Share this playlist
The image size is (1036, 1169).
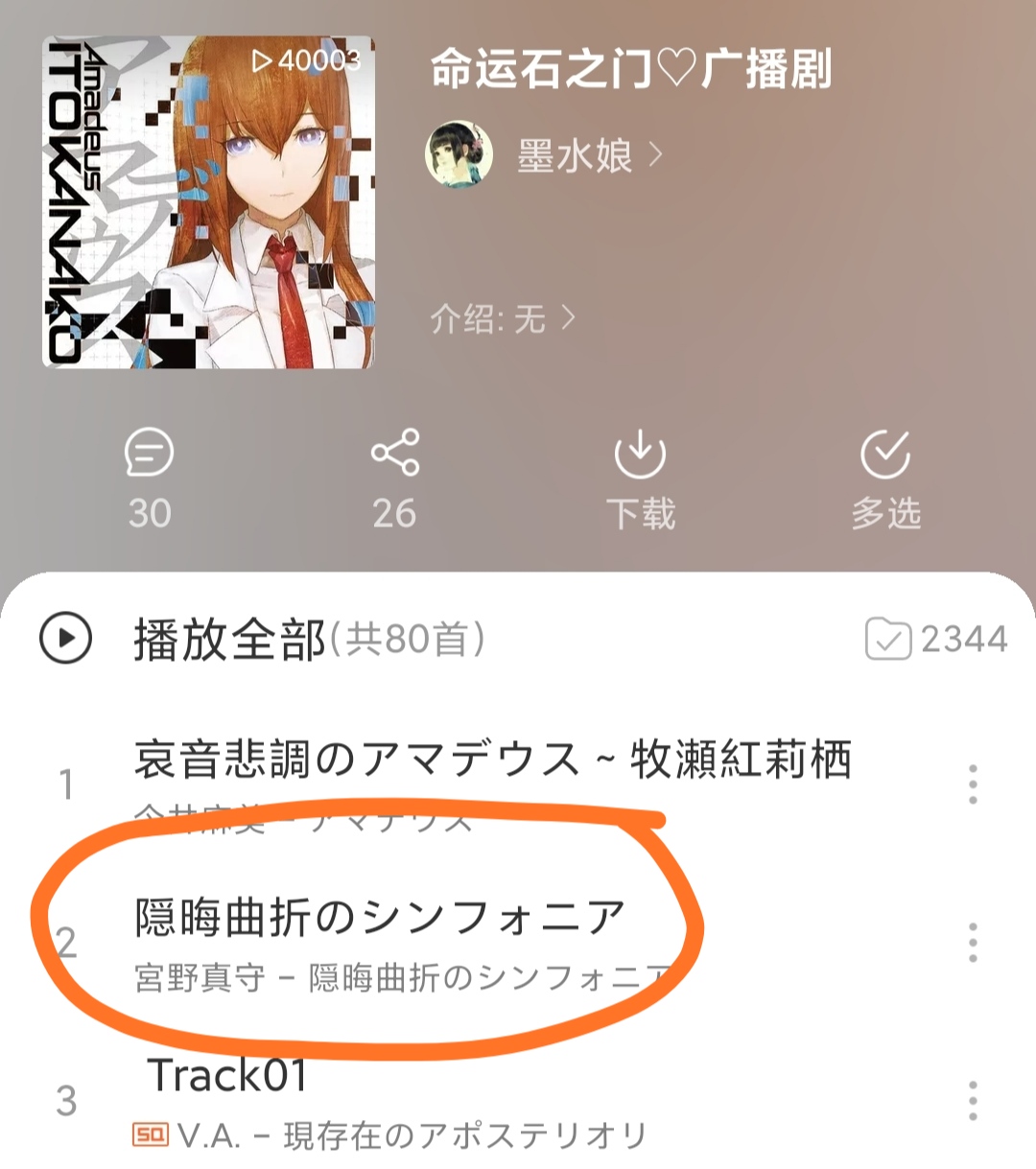395,477
